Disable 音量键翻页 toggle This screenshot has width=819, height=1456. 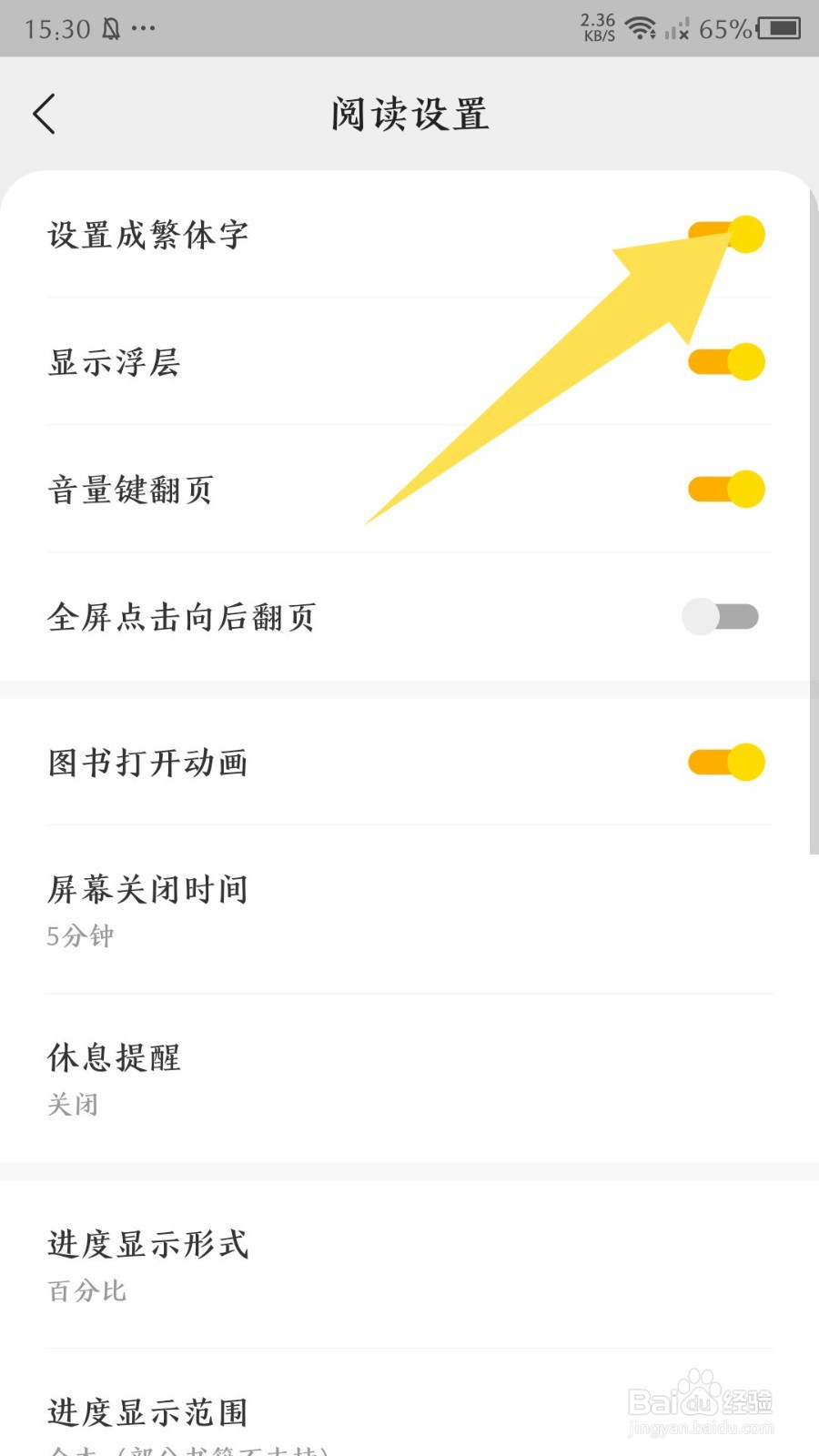pos(726,490)
